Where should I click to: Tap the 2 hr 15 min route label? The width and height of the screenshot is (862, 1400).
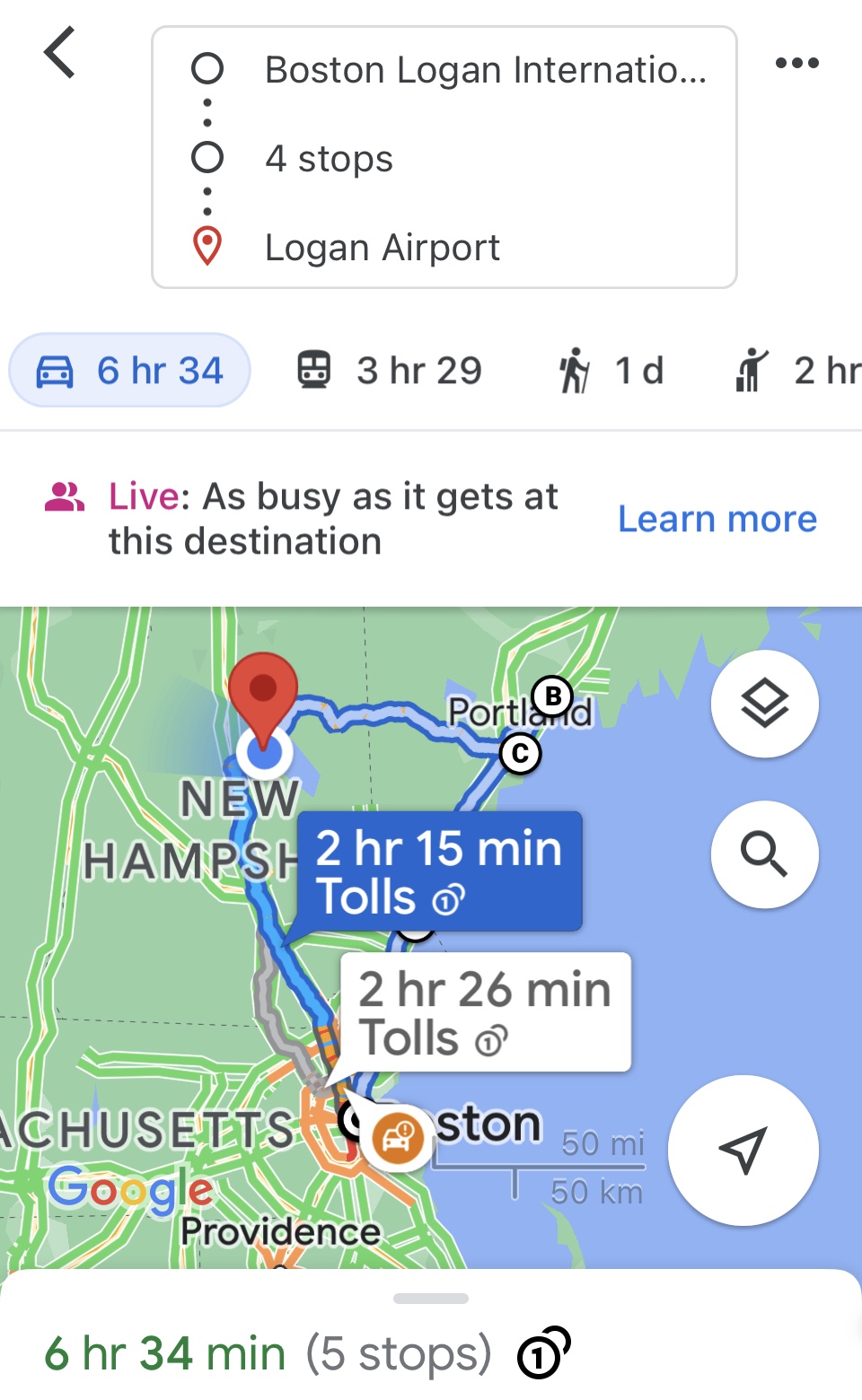pos(439,871)
